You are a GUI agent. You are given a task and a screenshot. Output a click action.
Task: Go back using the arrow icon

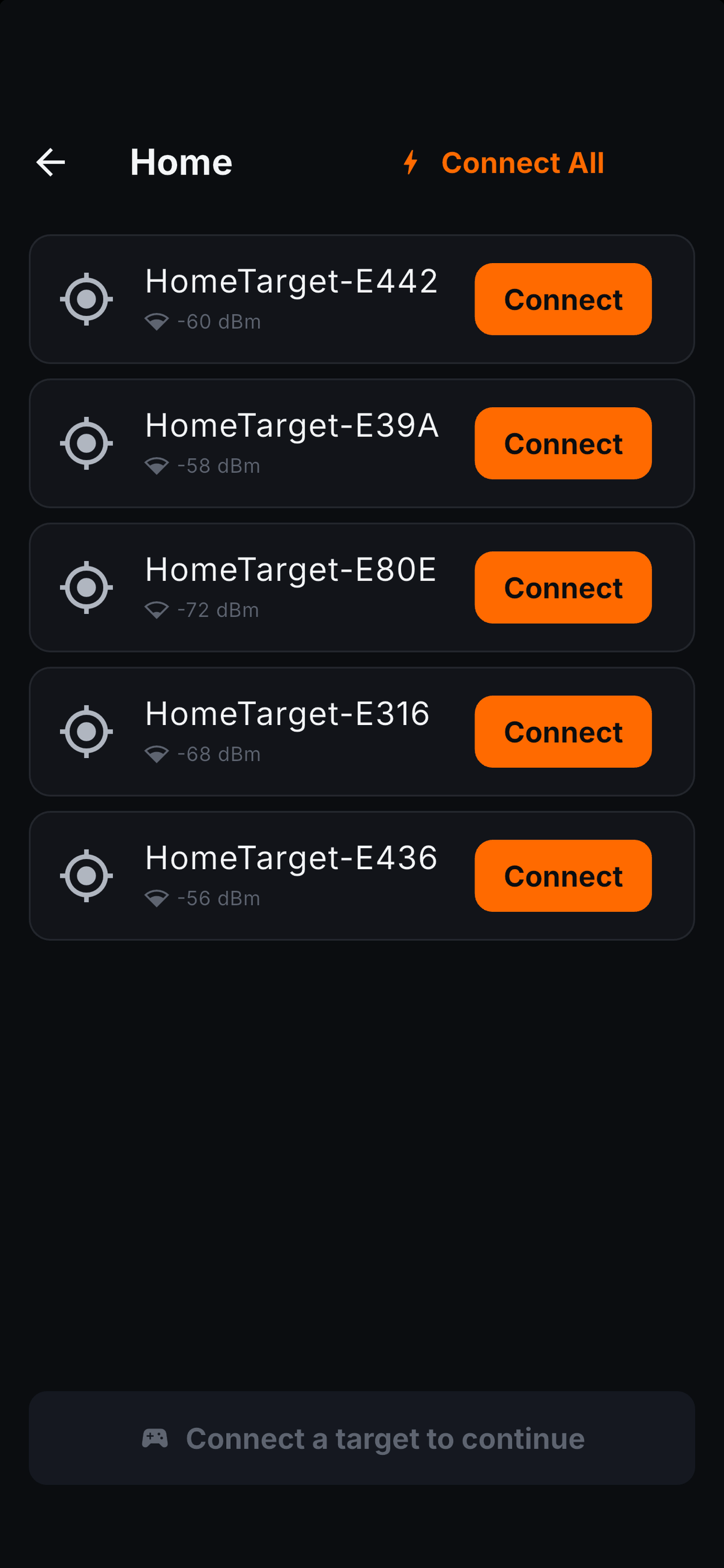pos(51,163)
